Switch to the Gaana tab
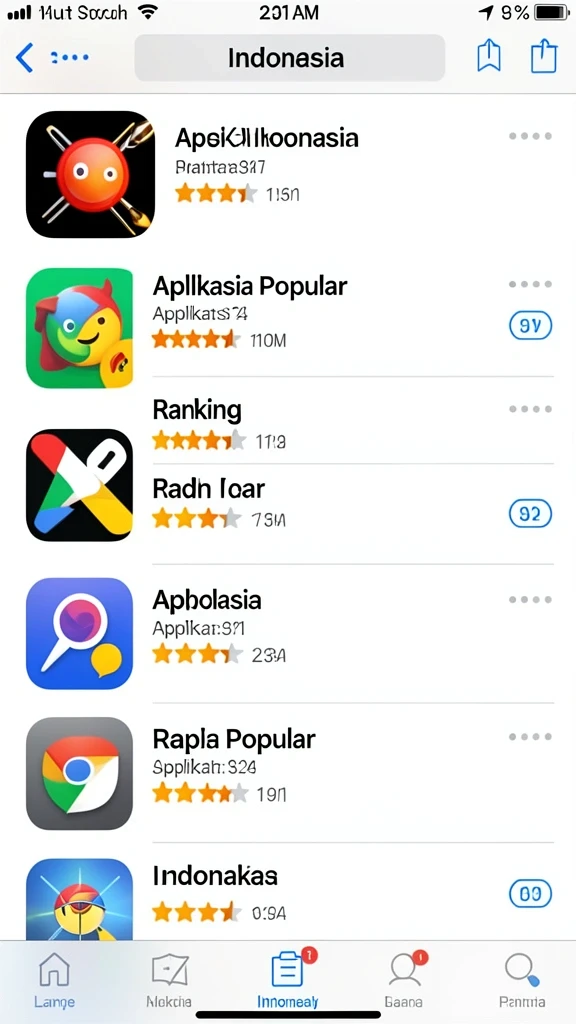The height and width of the screenshot is (1024, 576). pos(404,980)
